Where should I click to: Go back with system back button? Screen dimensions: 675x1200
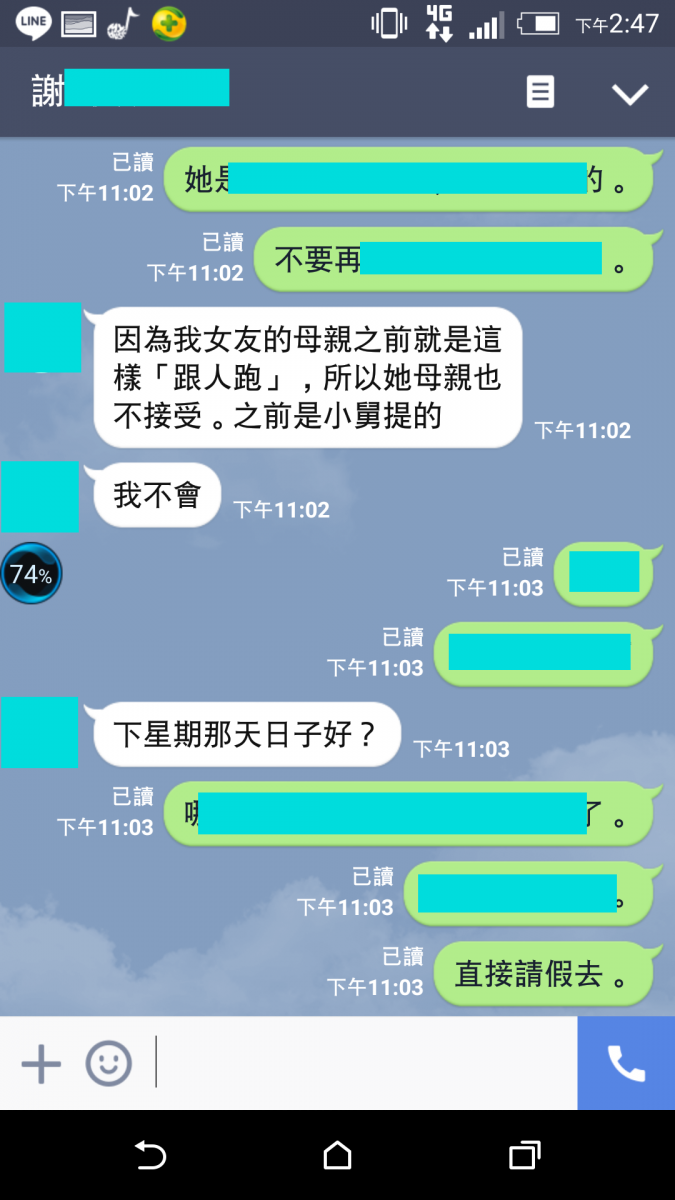click(x=150, y=1155)
